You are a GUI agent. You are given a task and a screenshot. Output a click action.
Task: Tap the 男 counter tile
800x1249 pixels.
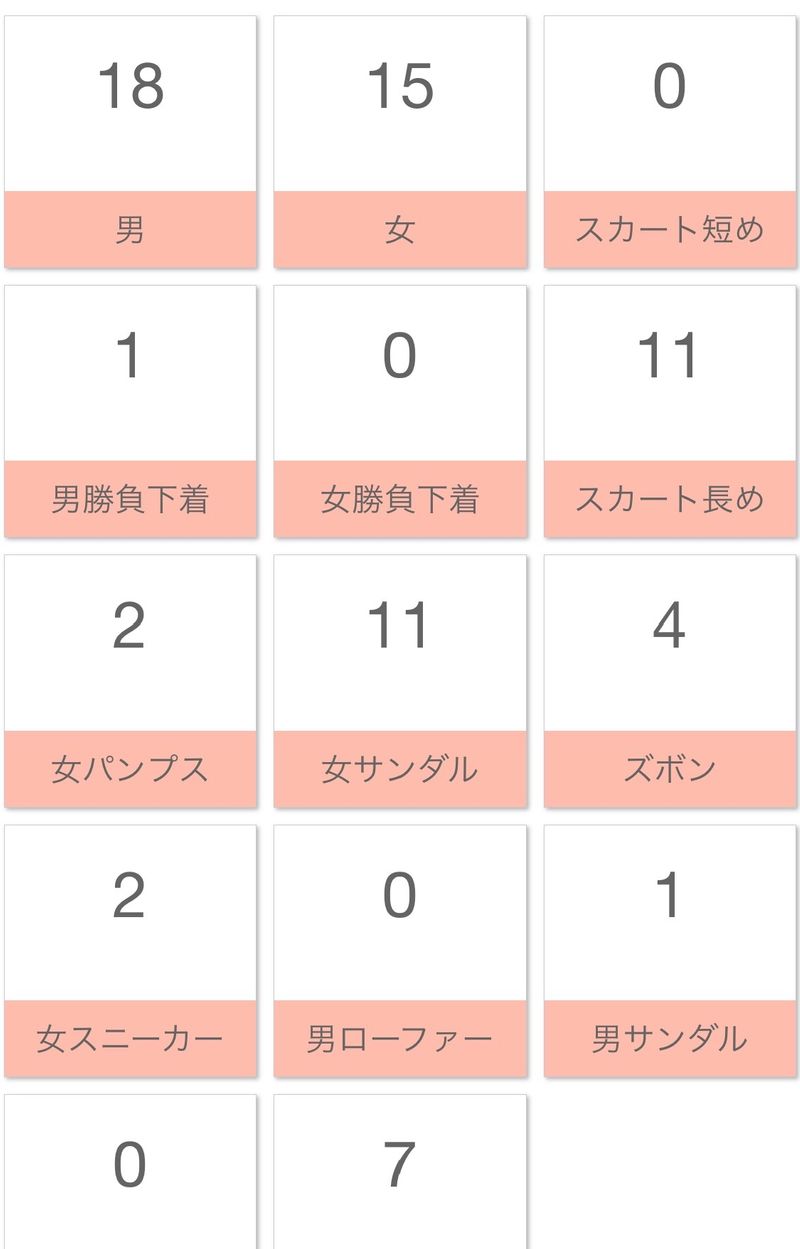(x=130, y=141)
